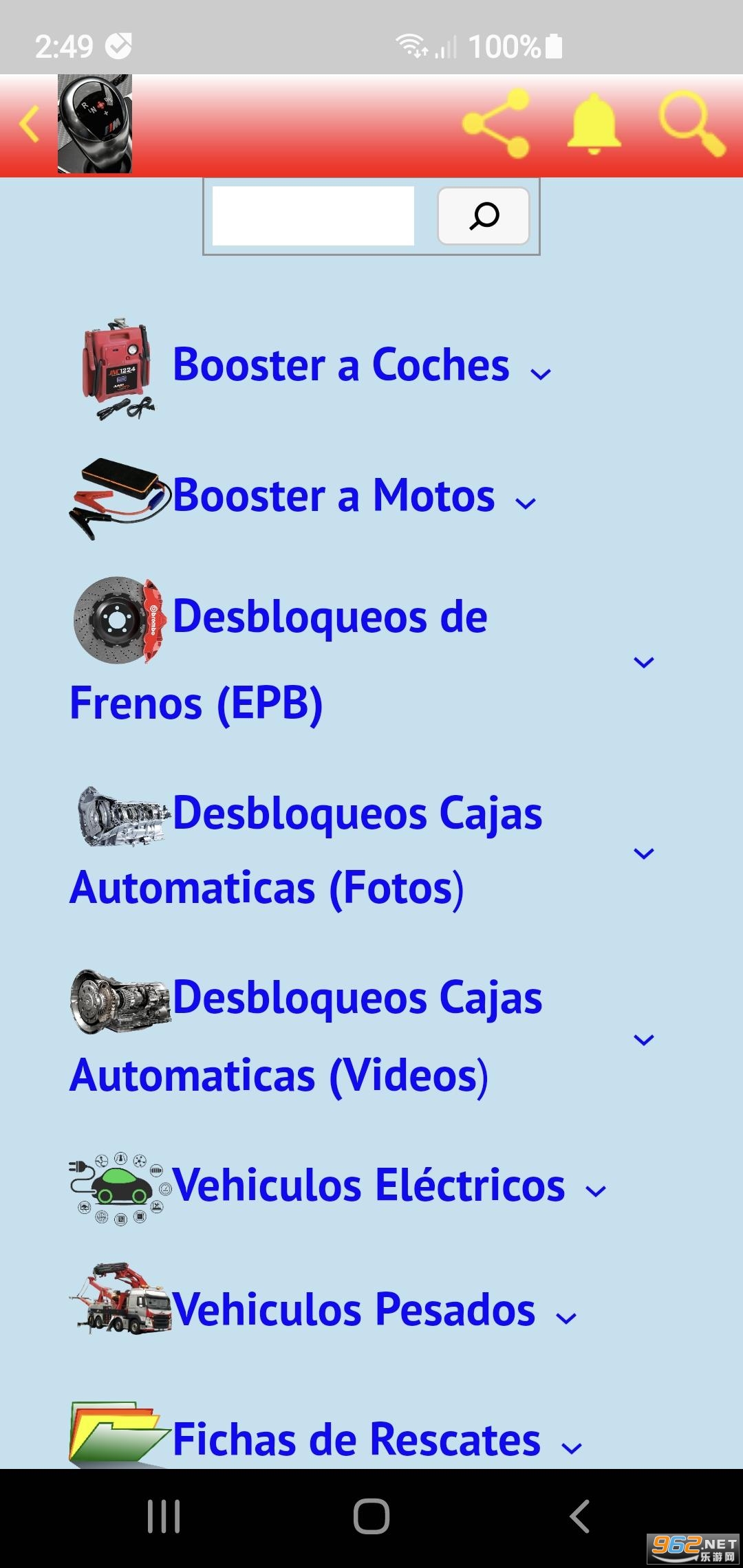Image resolution: width=743 pixels, height=1568 pixels.
Task: Go back using the yellow arrow
Action: (x=30, y=124)
